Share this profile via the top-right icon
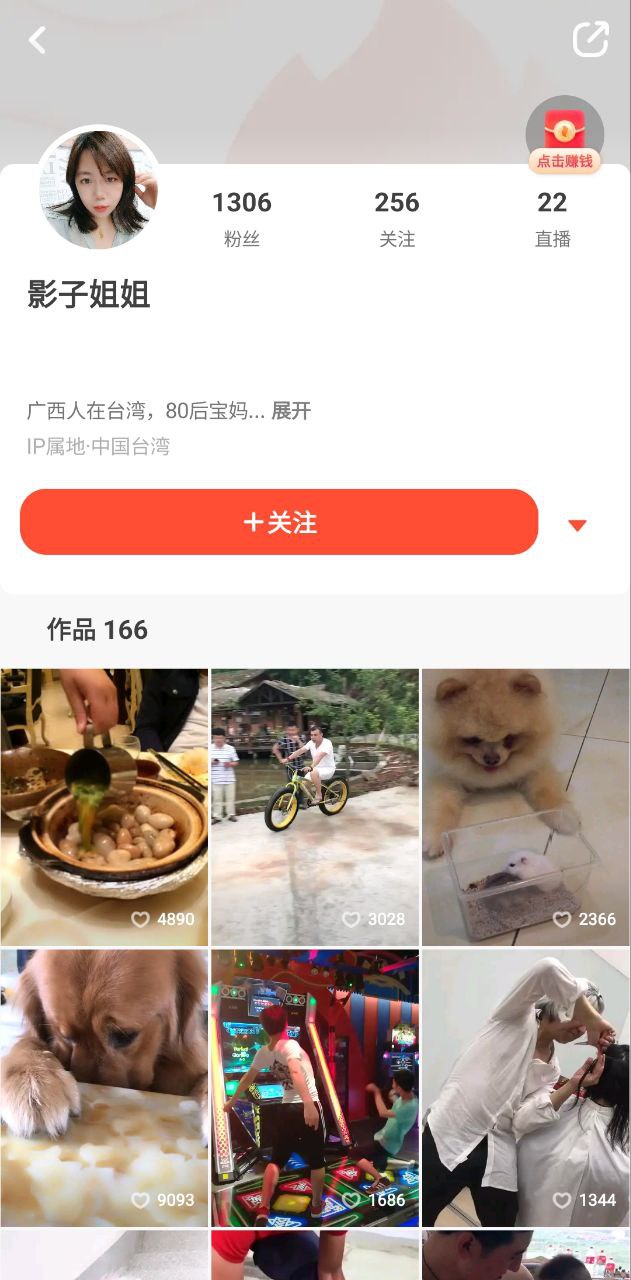 (590, 40)
